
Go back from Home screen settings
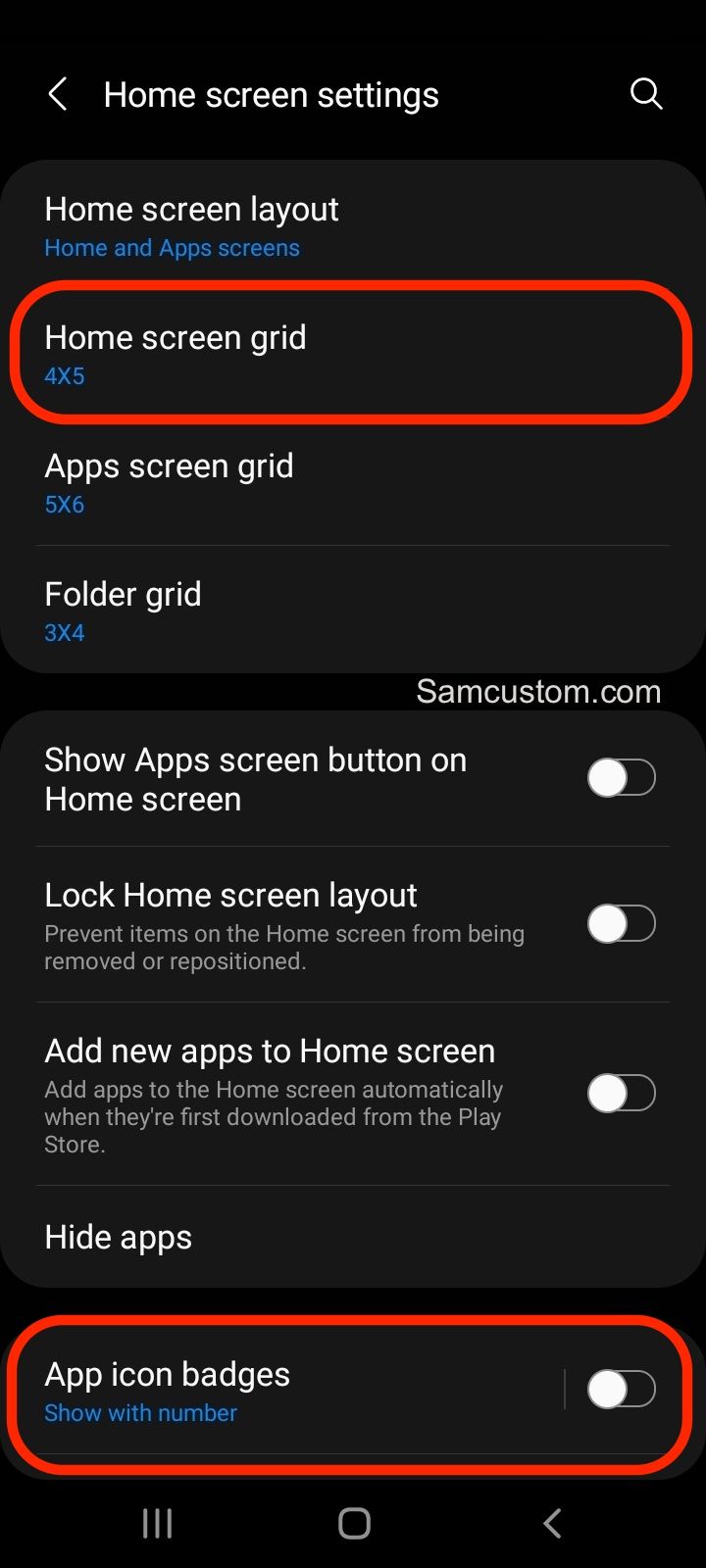tap(58, 95)
